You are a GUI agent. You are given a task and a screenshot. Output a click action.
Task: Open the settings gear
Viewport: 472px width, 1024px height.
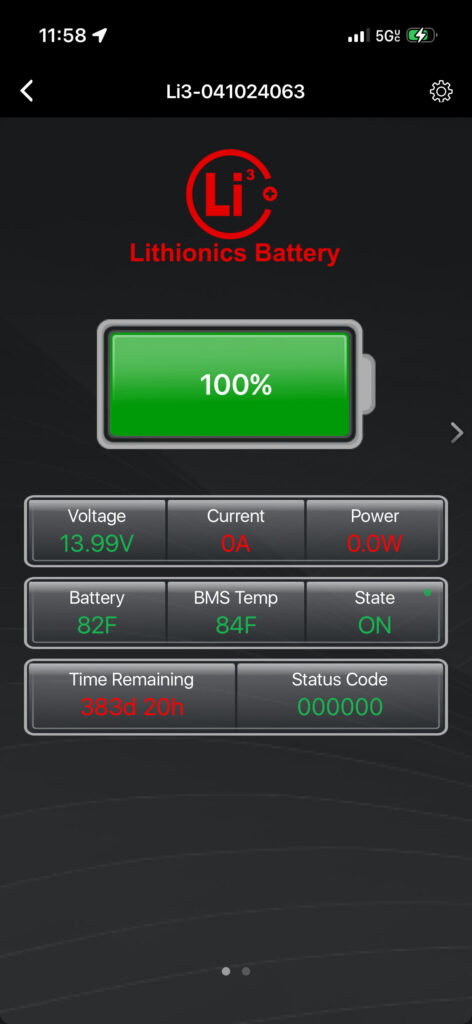click(x=441, y=91)
